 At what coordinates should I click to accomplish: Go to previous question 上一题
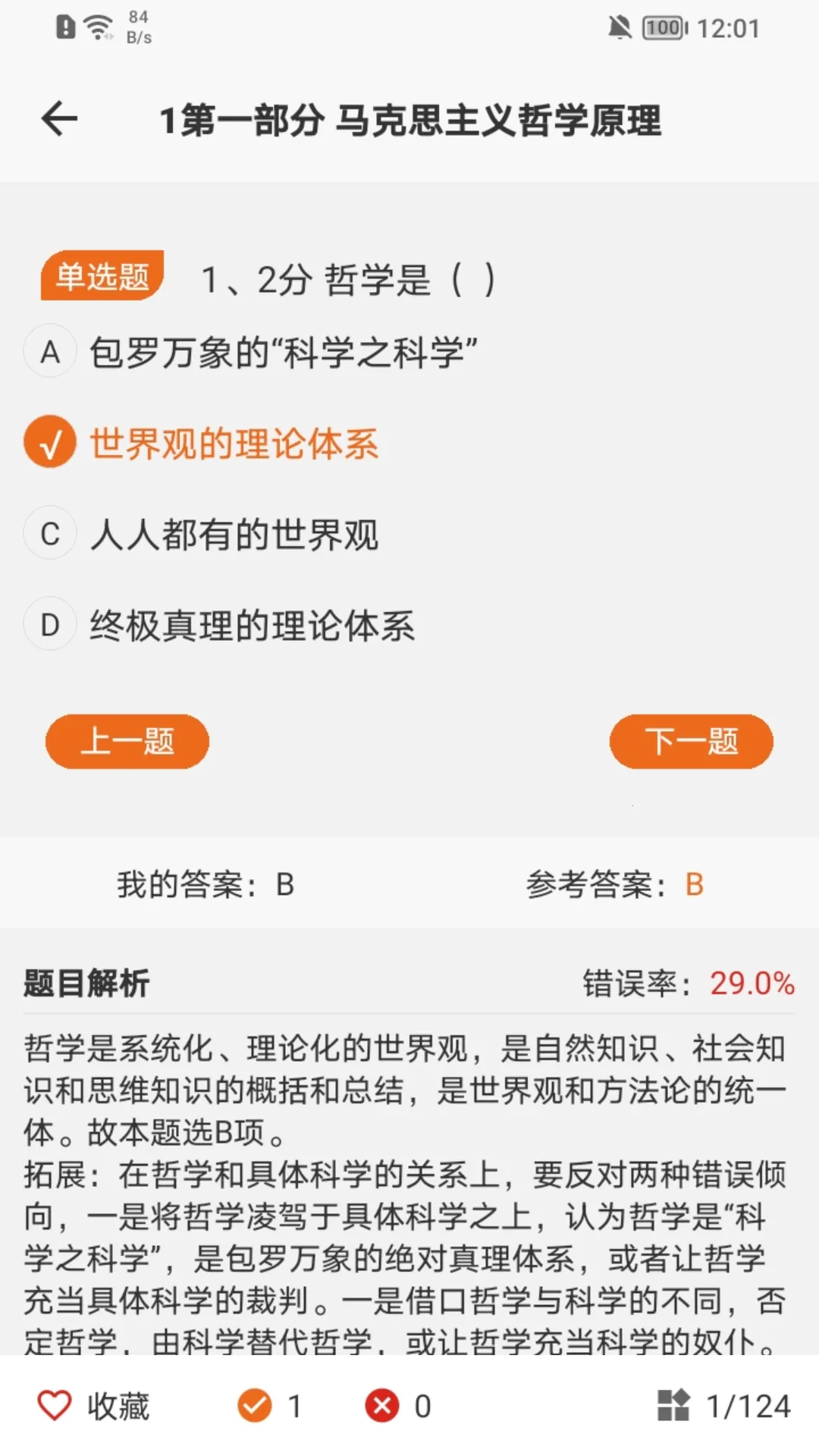(x=127, y=741)
